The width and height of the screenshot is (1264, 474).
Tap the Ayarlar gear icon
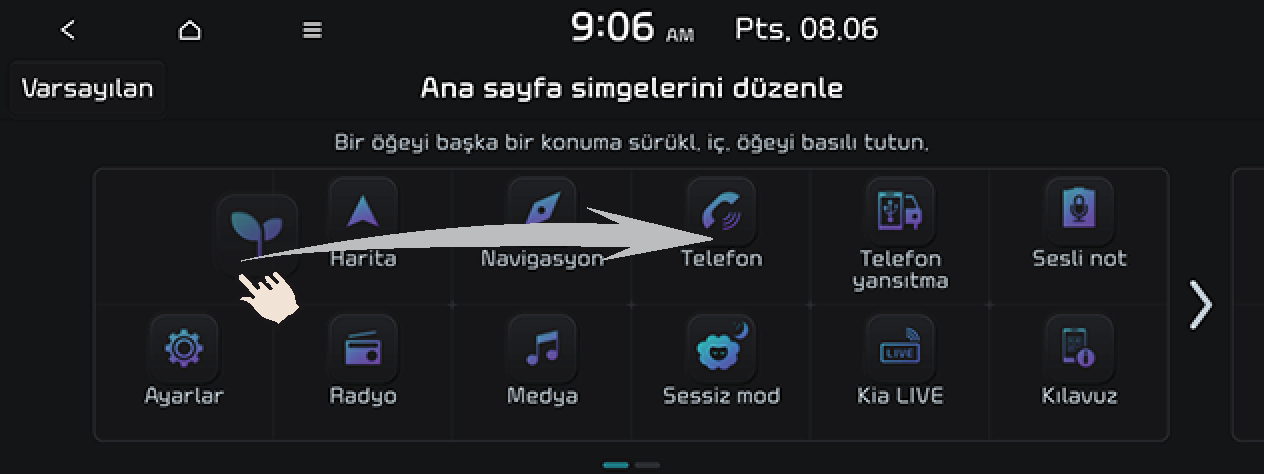183,349
